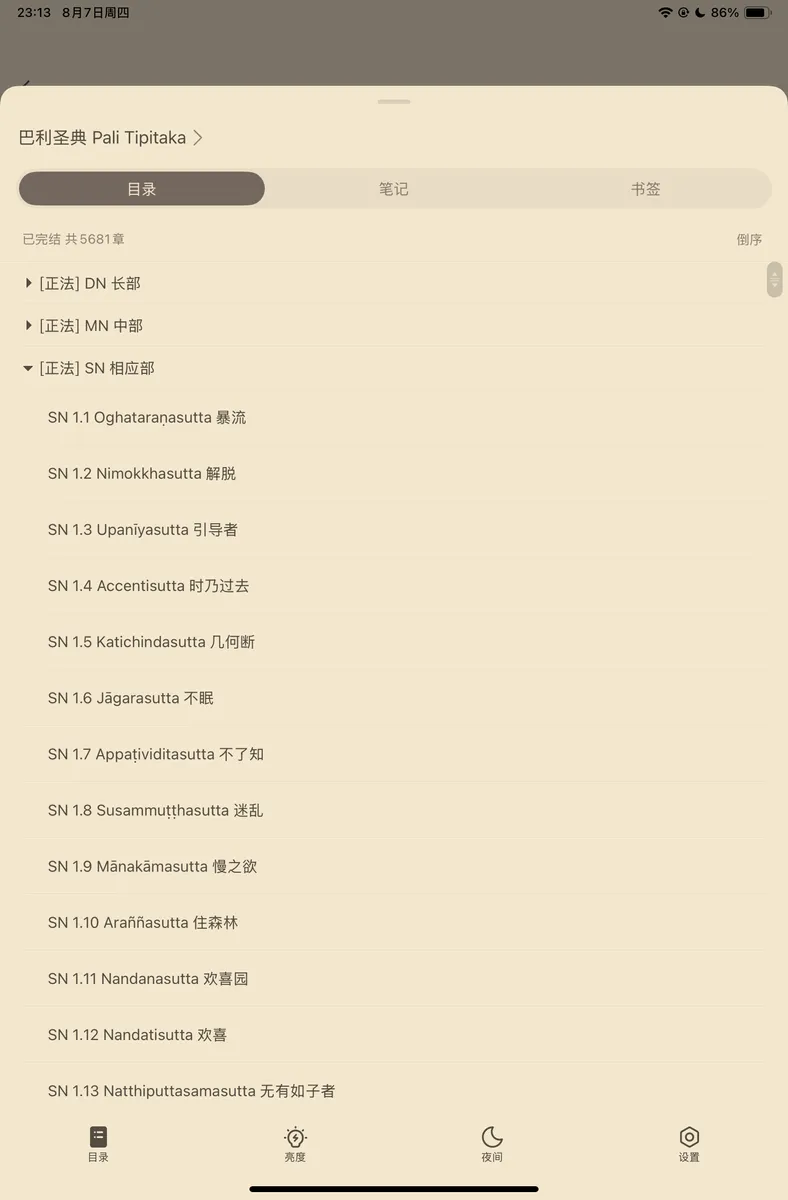Open SN 1.8 Susammuṭṭhasutta 迷乱
The image size is (788, 1200).
[155, 810]
